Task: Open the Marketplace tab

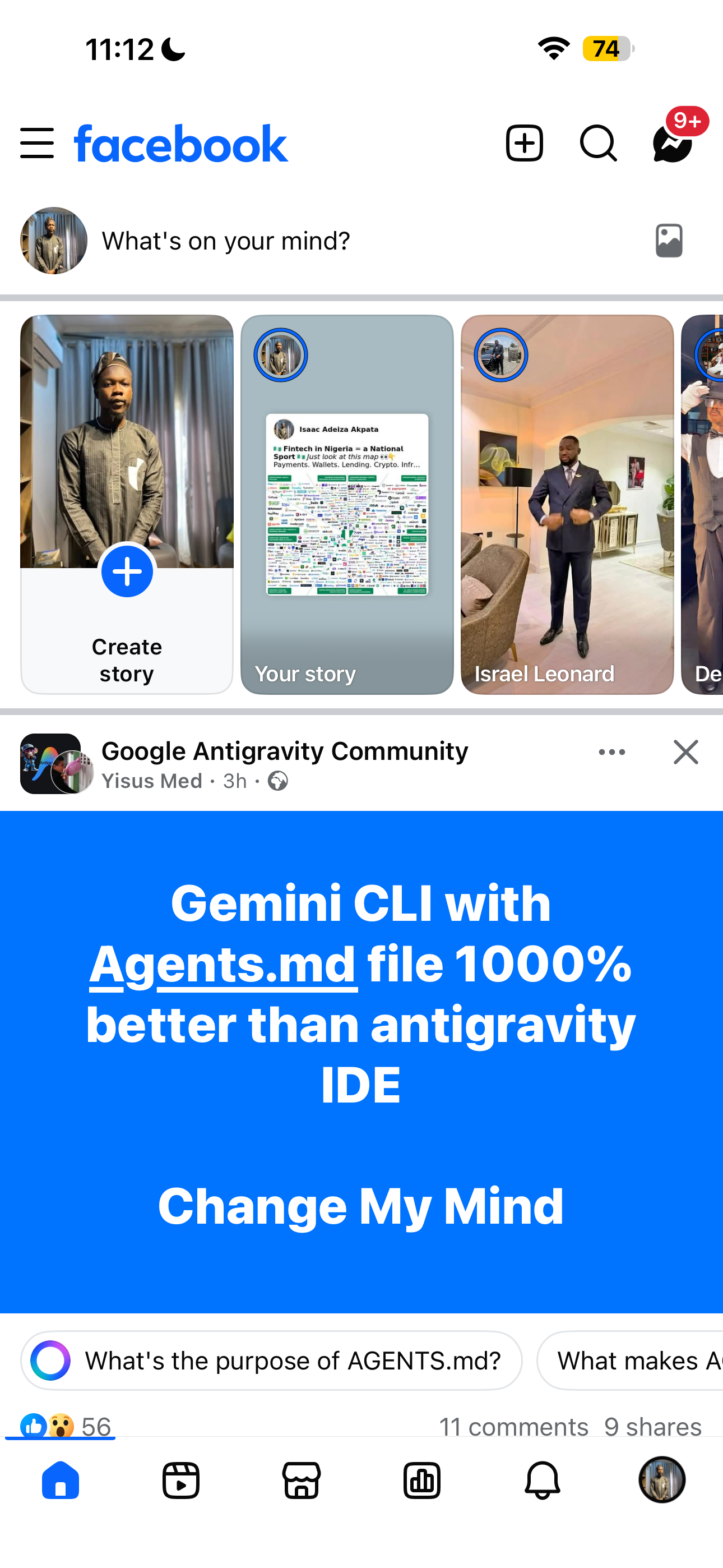Action: click(x=302, y=1481)
